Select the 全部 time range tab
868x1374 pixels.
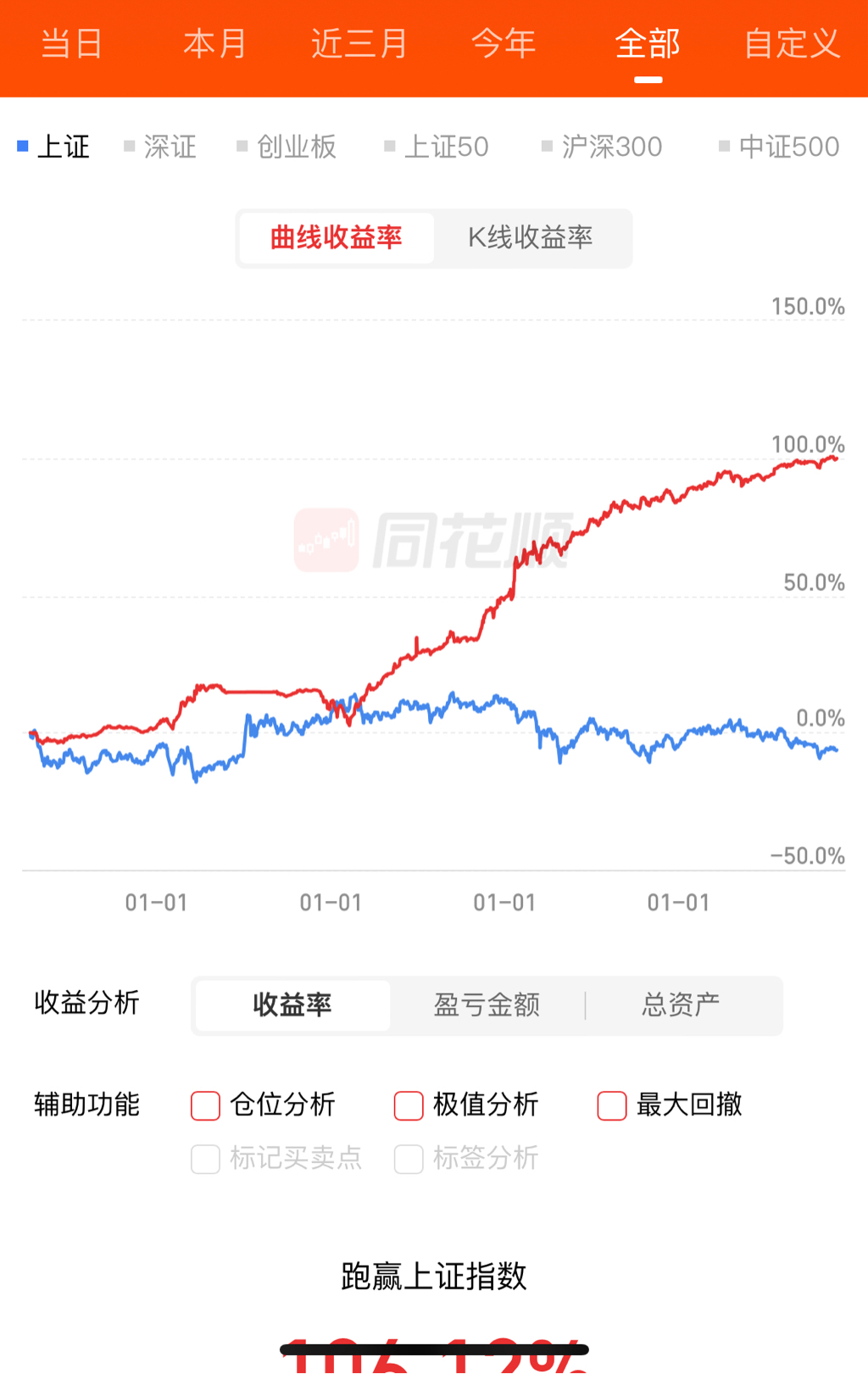[x=648, y=43]
